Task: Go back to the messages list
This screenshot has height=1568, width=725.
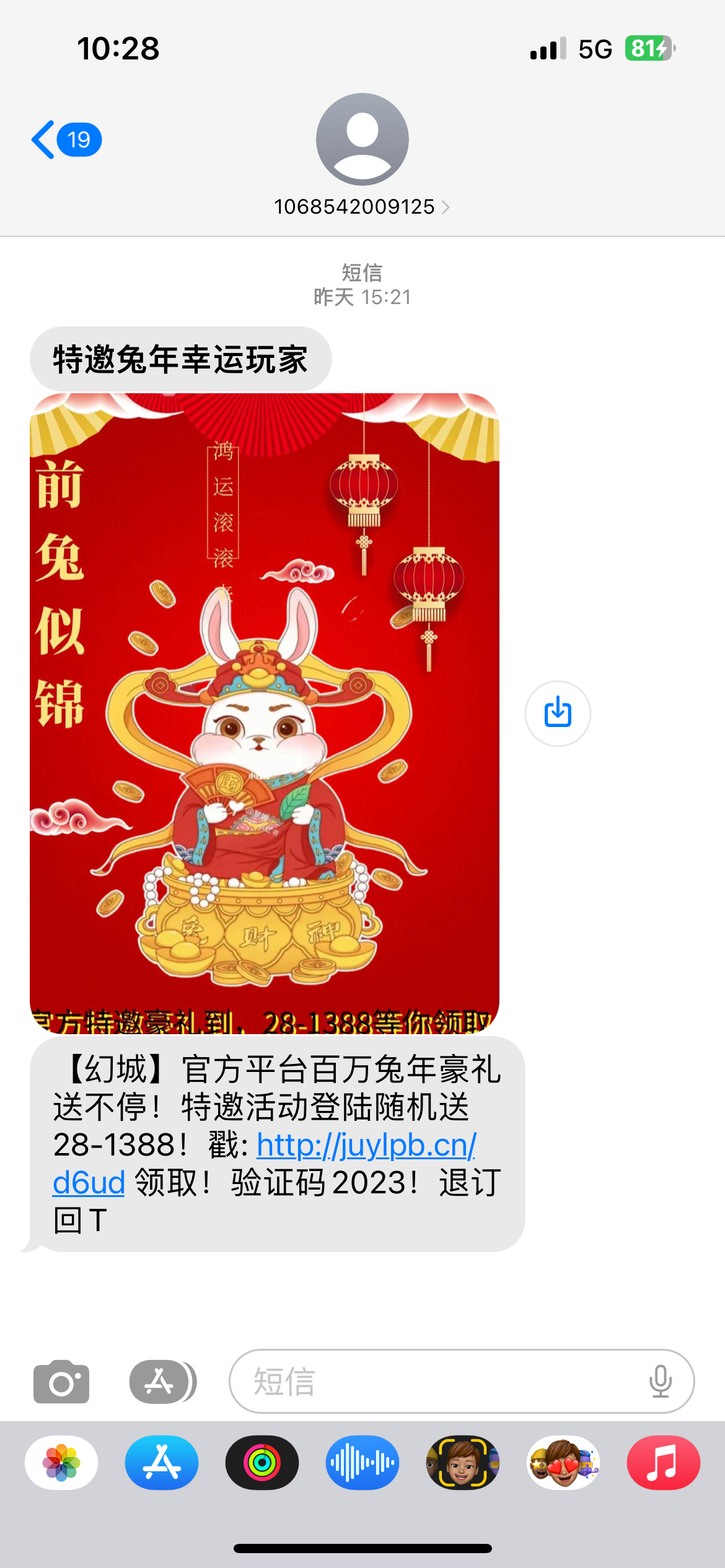Action: 65,140
